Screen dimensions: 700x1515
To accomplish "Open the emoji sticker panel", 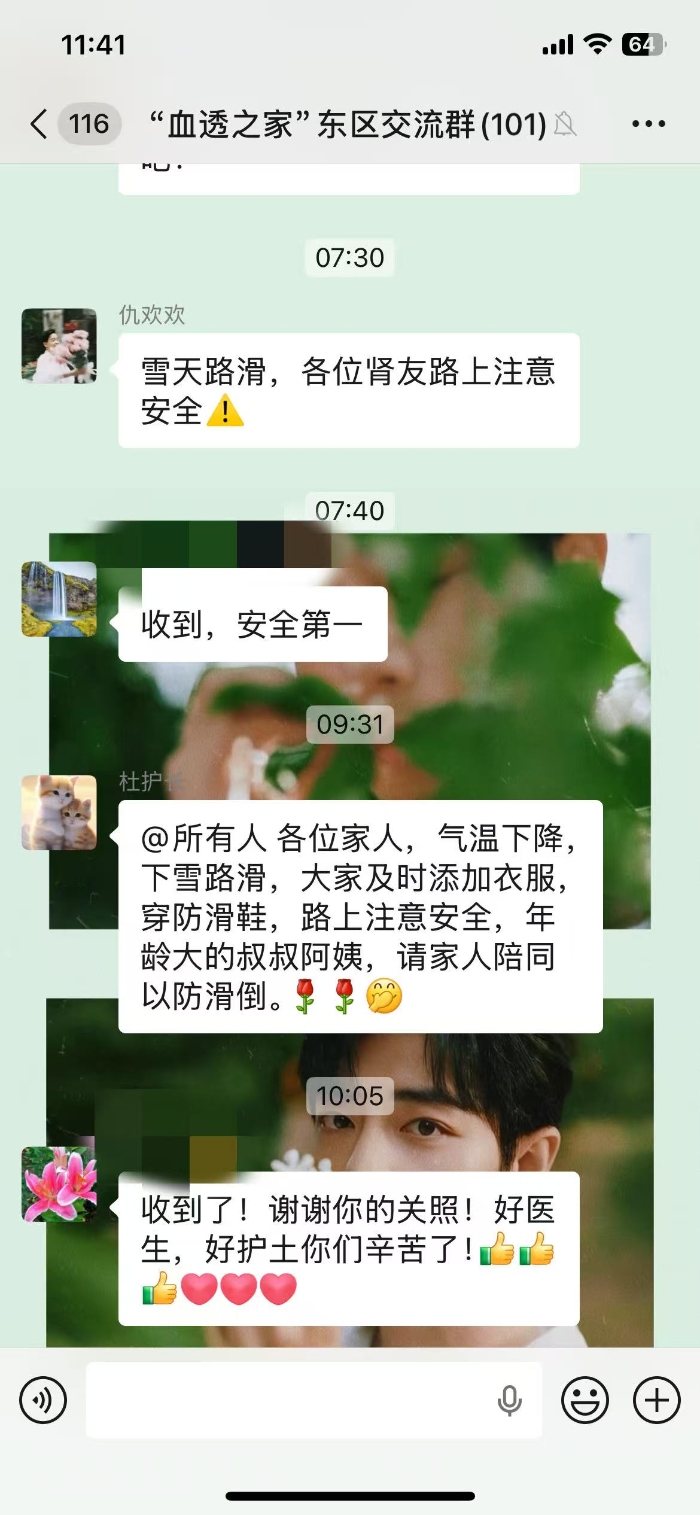I will pos(585,1400).
